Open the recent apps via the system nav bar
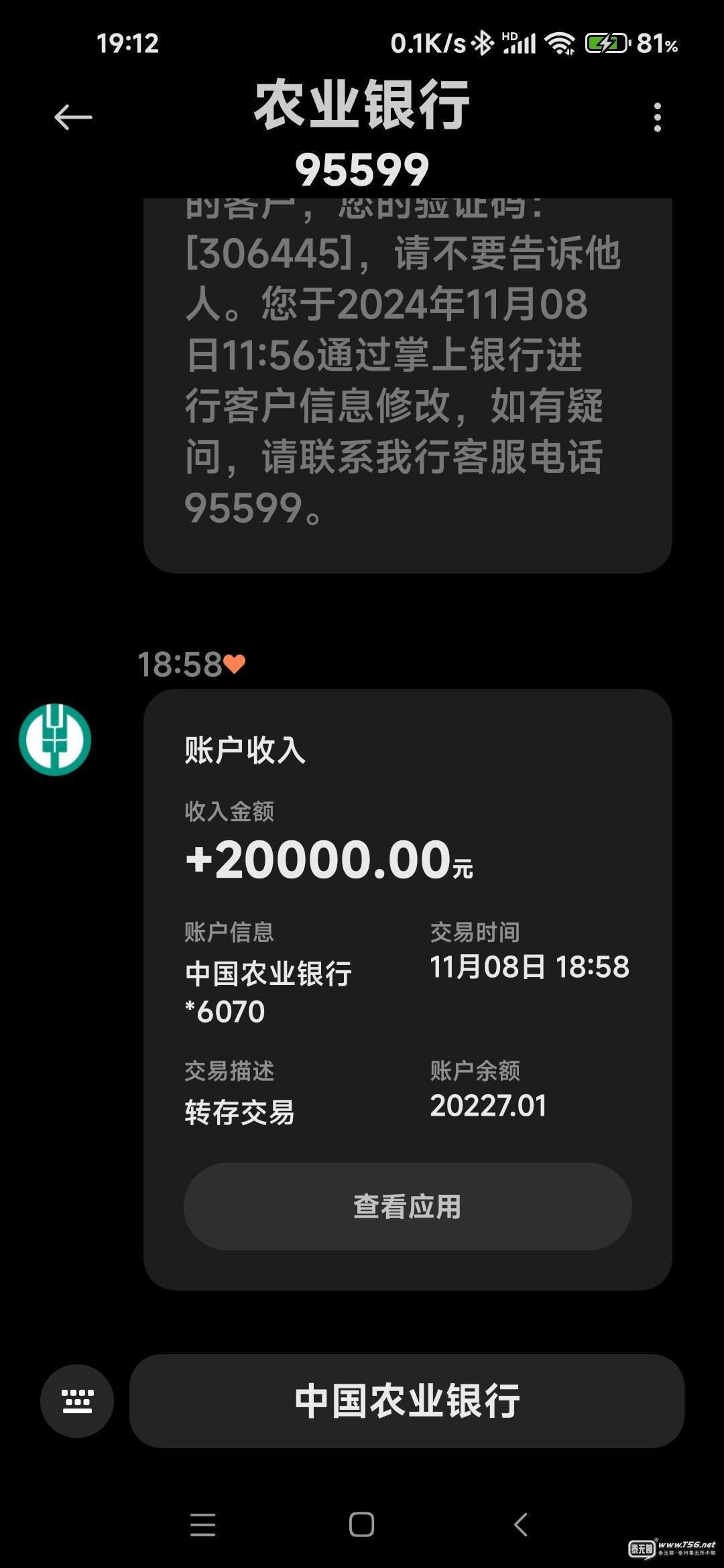 coord(202,1524)
